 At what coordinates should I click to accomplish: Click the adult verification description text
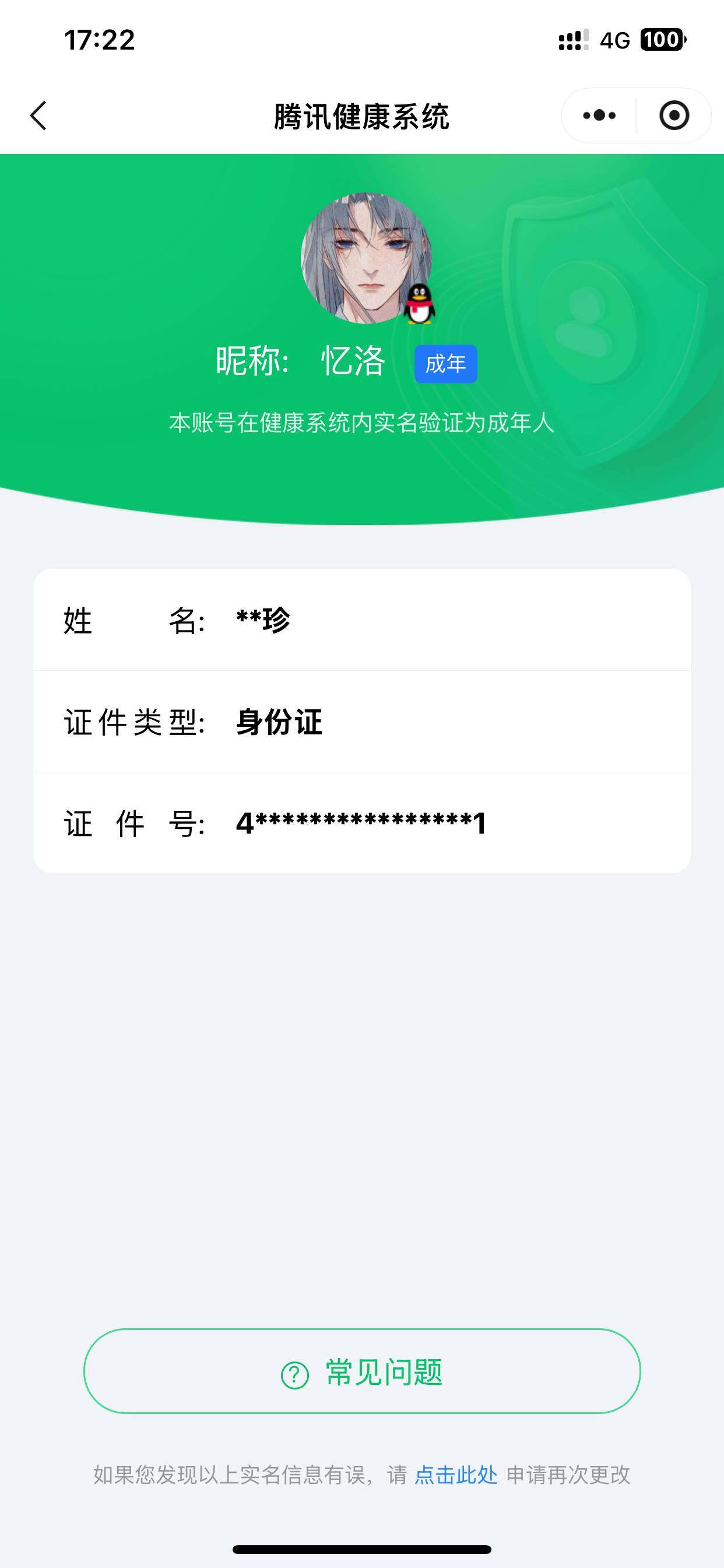(x=362, y=421)
